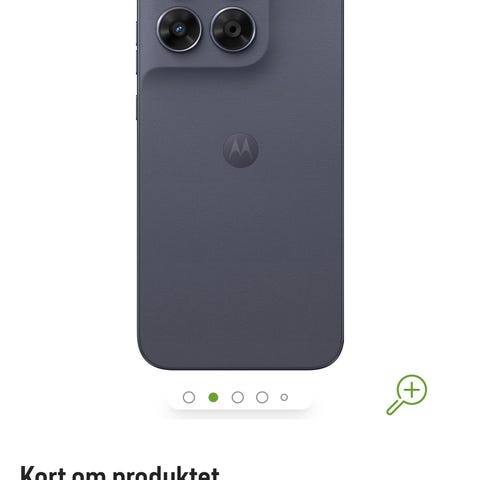Jump to the fourth image using its carousel dot

pos(262,397)
